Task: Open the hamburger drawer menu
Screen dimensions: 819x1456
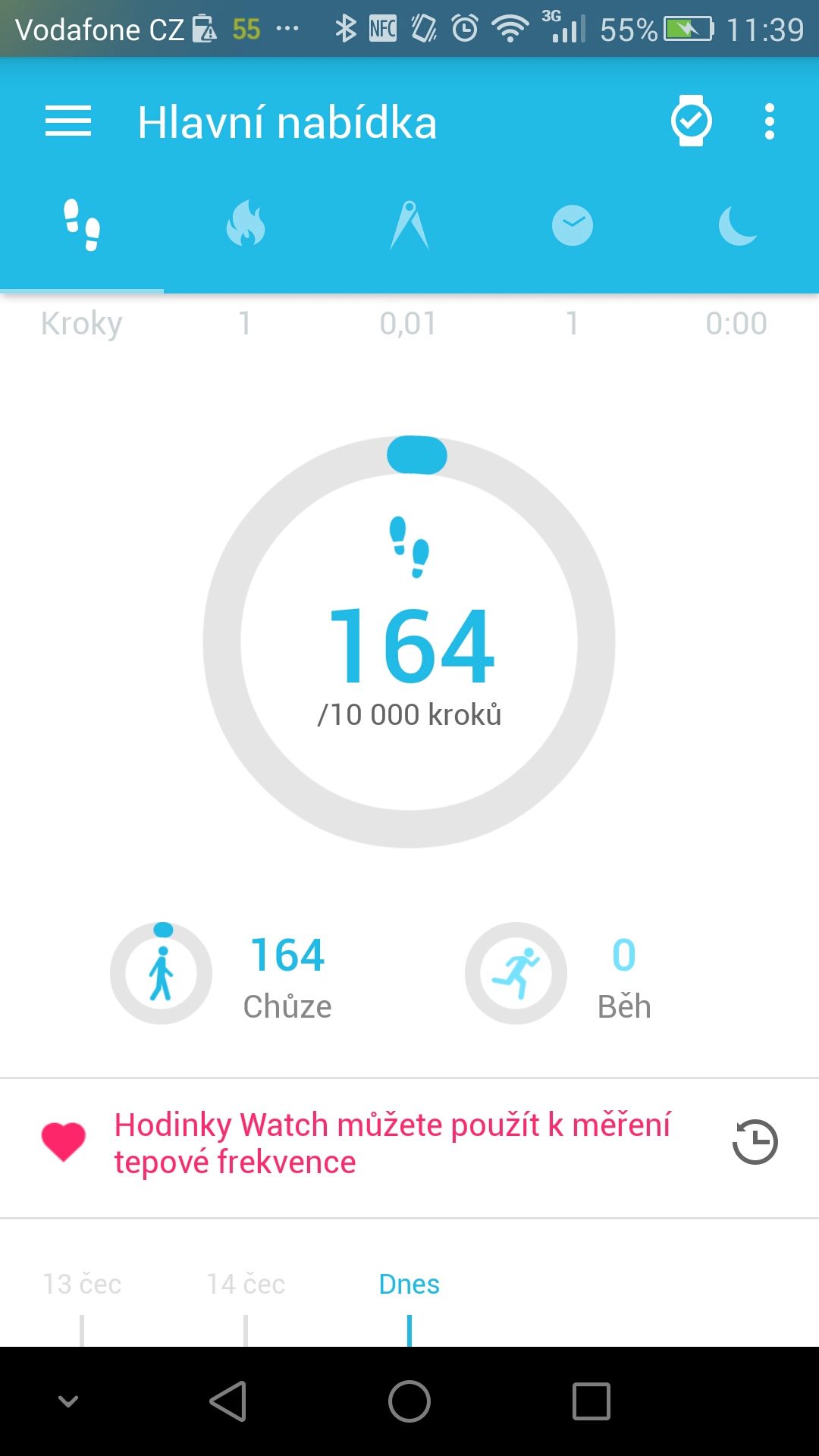Action: pyautogui.click(x=68, y=121)
